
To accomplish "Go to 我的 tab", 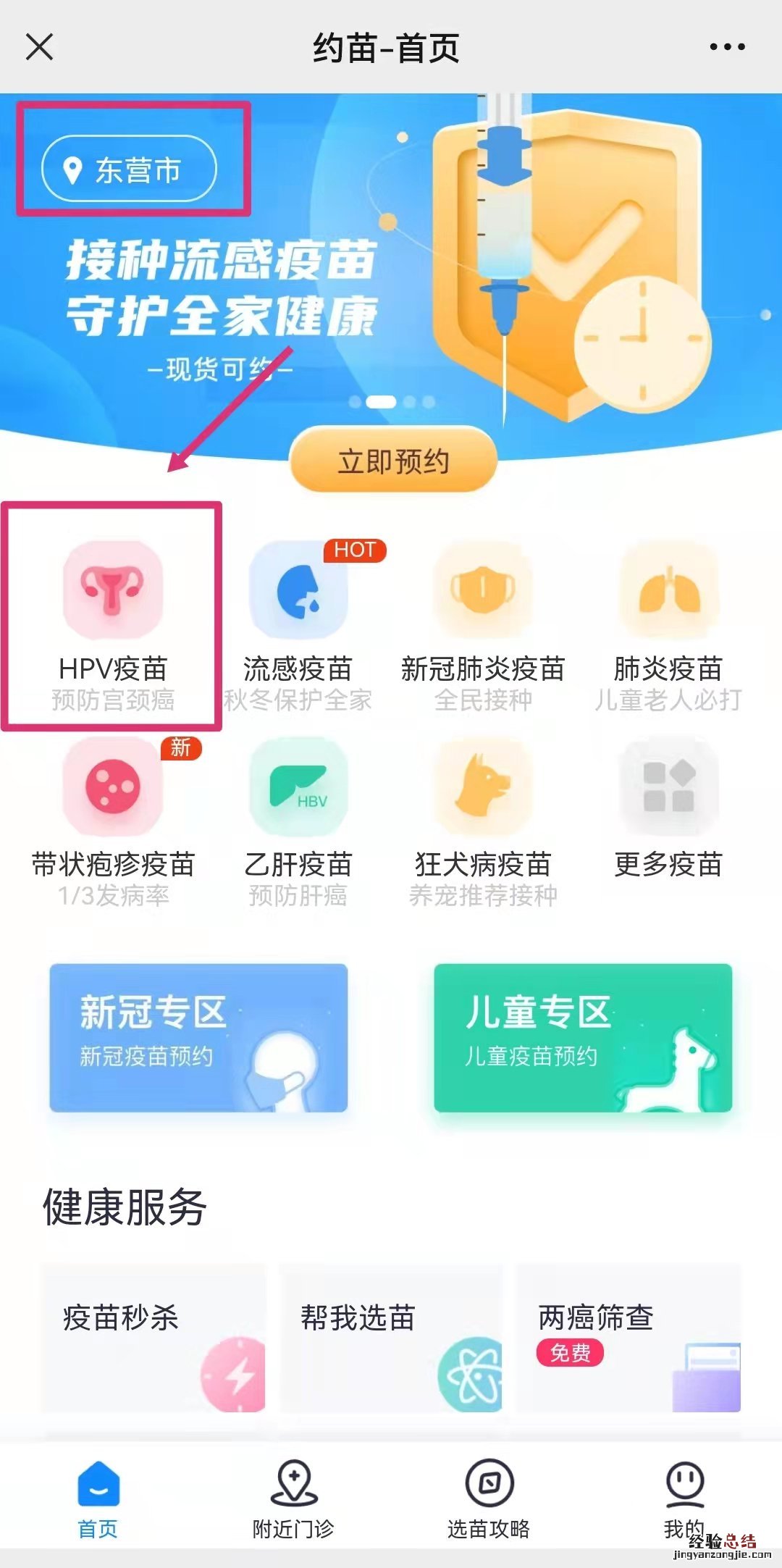I will [x=684, y=1499].
